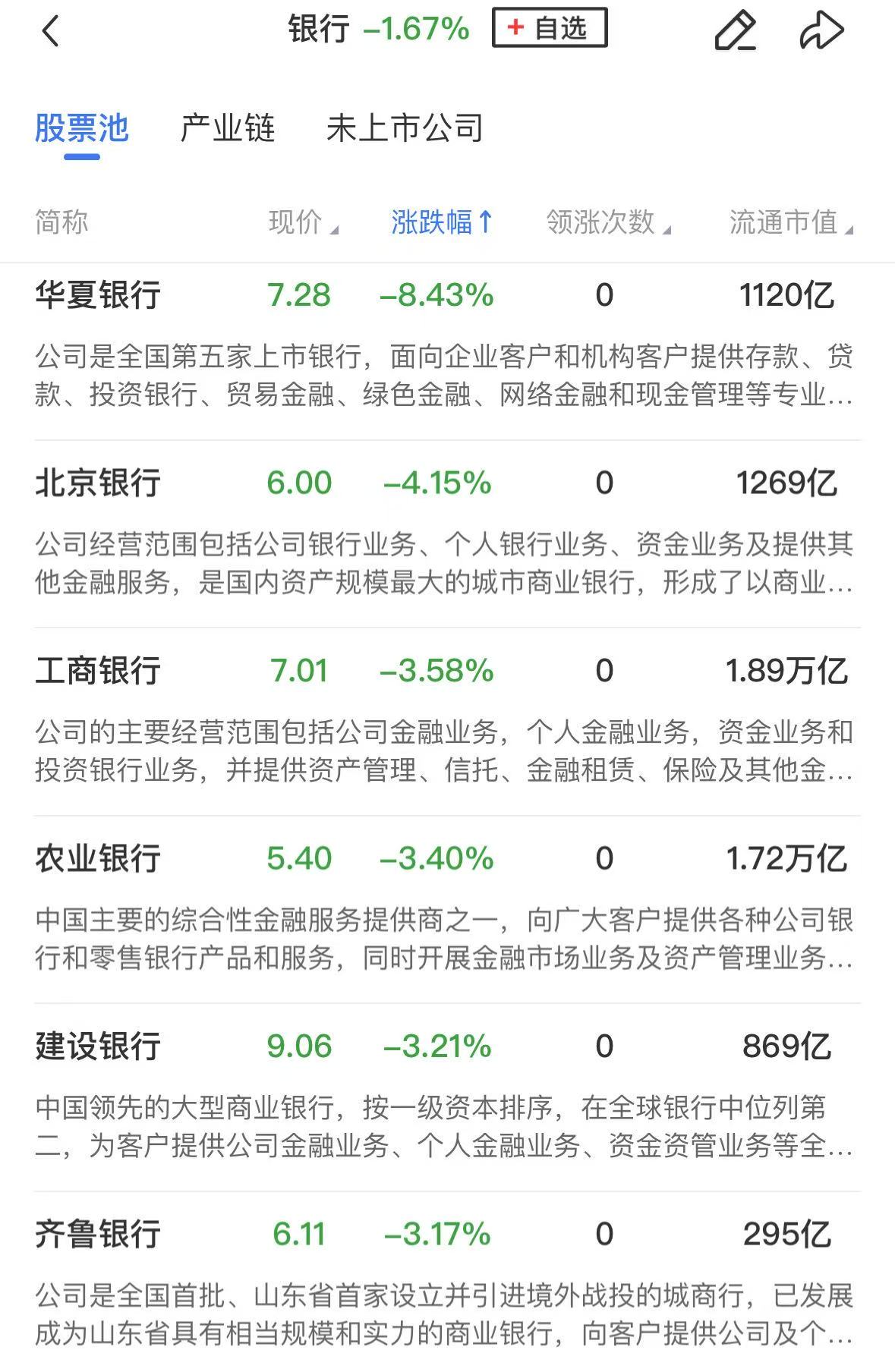Switch to the 未上市公司 tab
The width and height of the screenshot is (895, 1372).
coord(405,128)
